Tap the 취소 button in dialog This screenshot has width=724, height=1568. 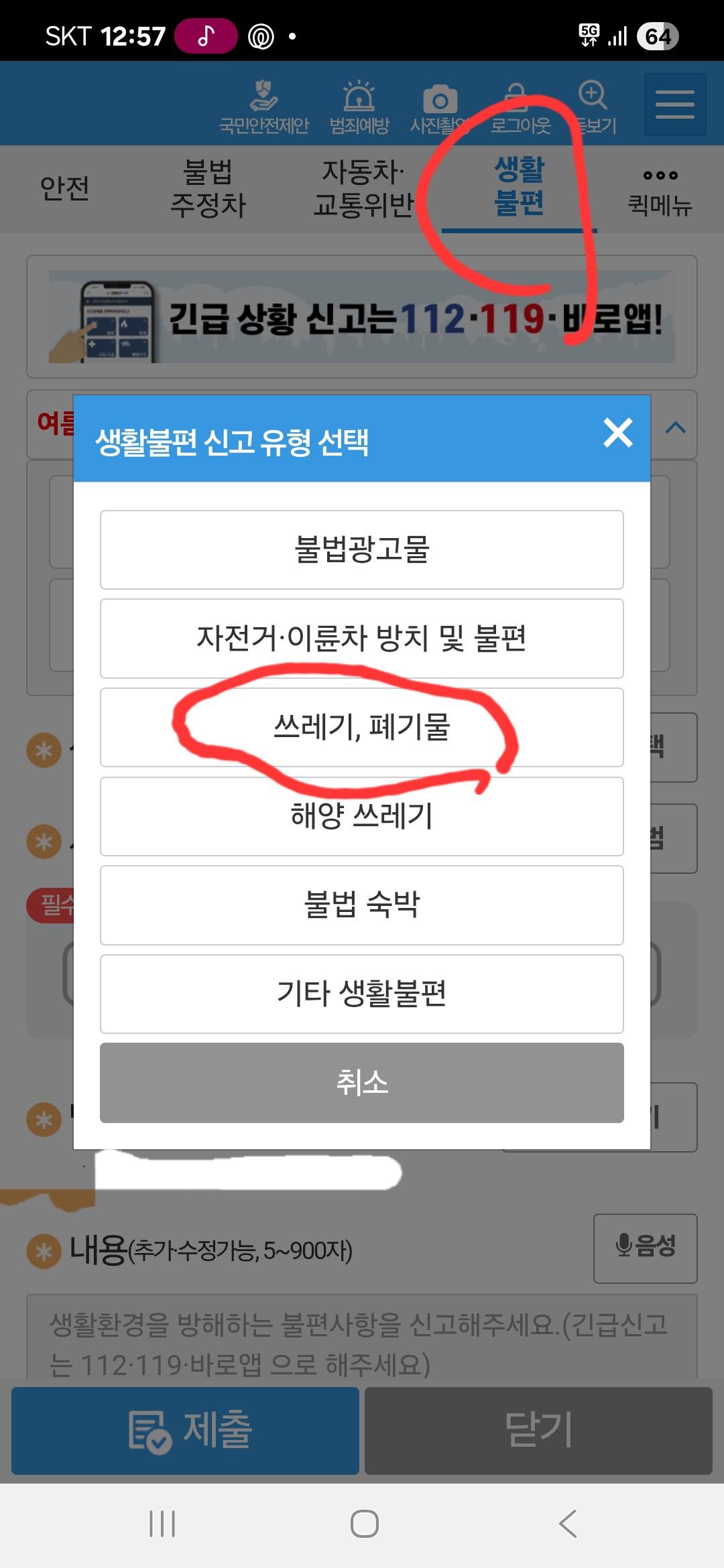(x=362, y=1082)
